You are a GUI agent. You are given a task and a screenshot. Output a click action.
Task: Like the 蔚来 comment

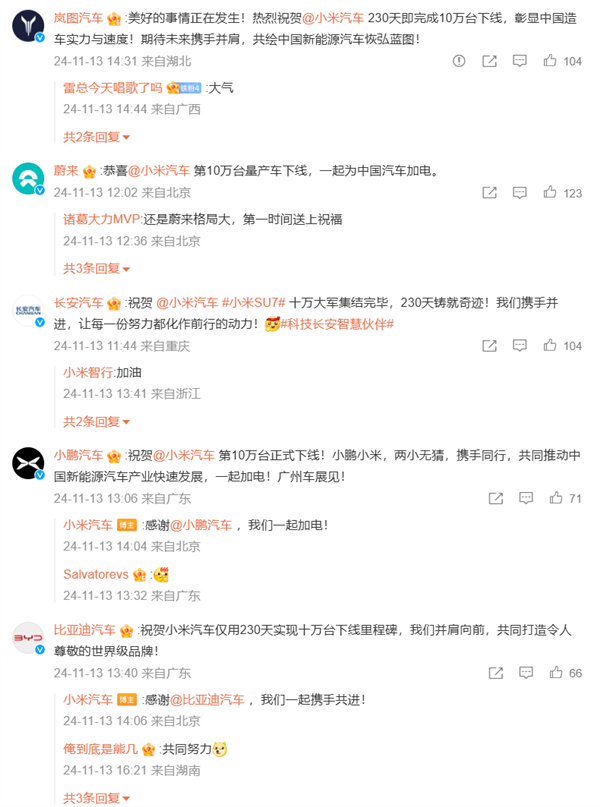(550, 193)
